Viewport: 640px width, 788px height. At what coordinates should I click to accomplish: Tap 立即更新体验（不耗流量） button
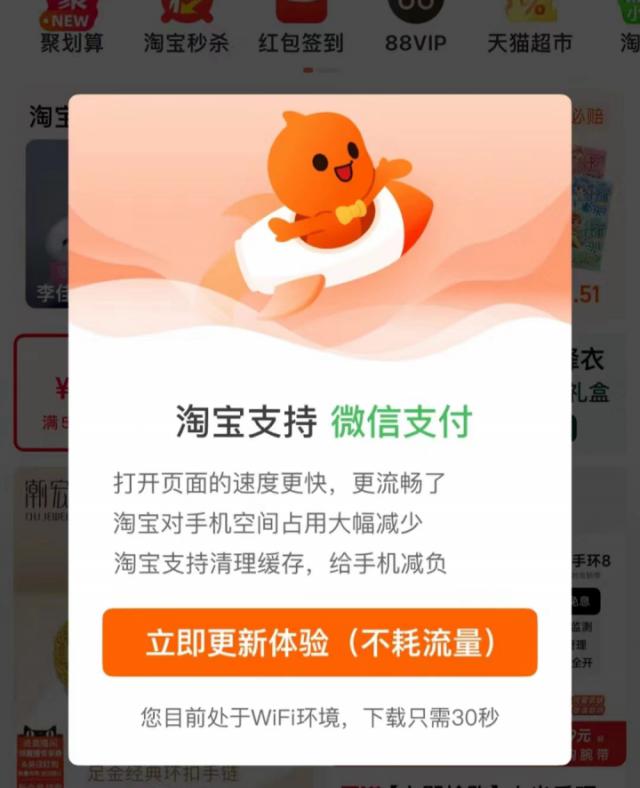coord(319,643)
